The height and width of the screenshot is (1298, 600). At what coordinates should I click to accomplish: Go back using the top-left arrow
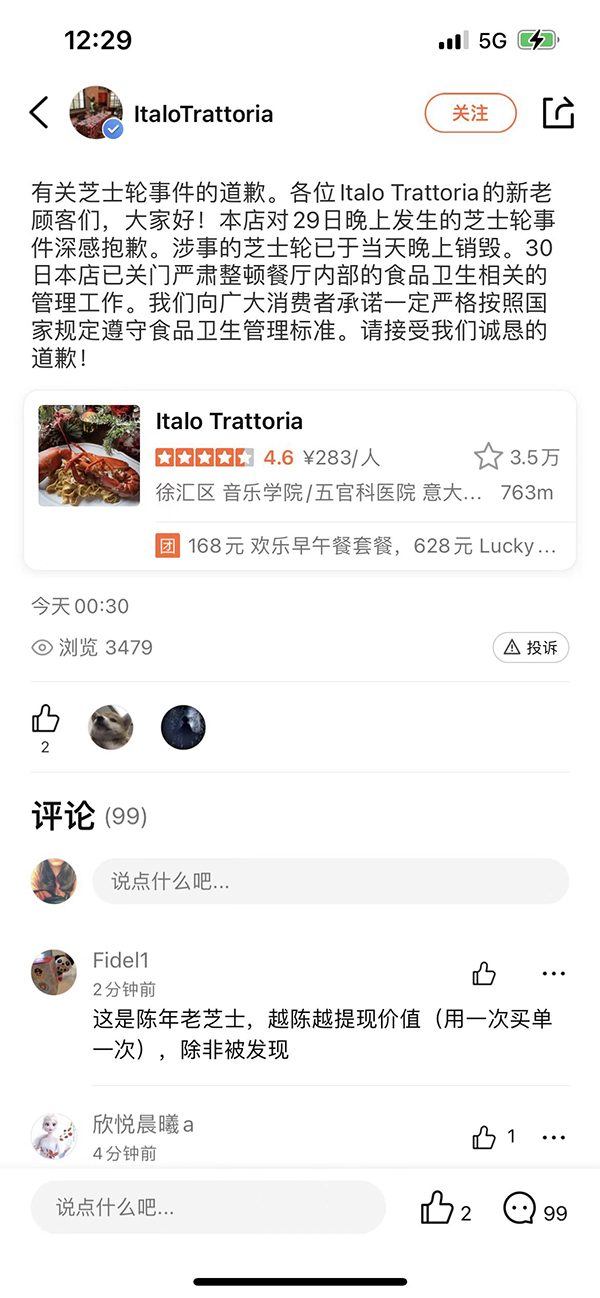coord(39,113)
